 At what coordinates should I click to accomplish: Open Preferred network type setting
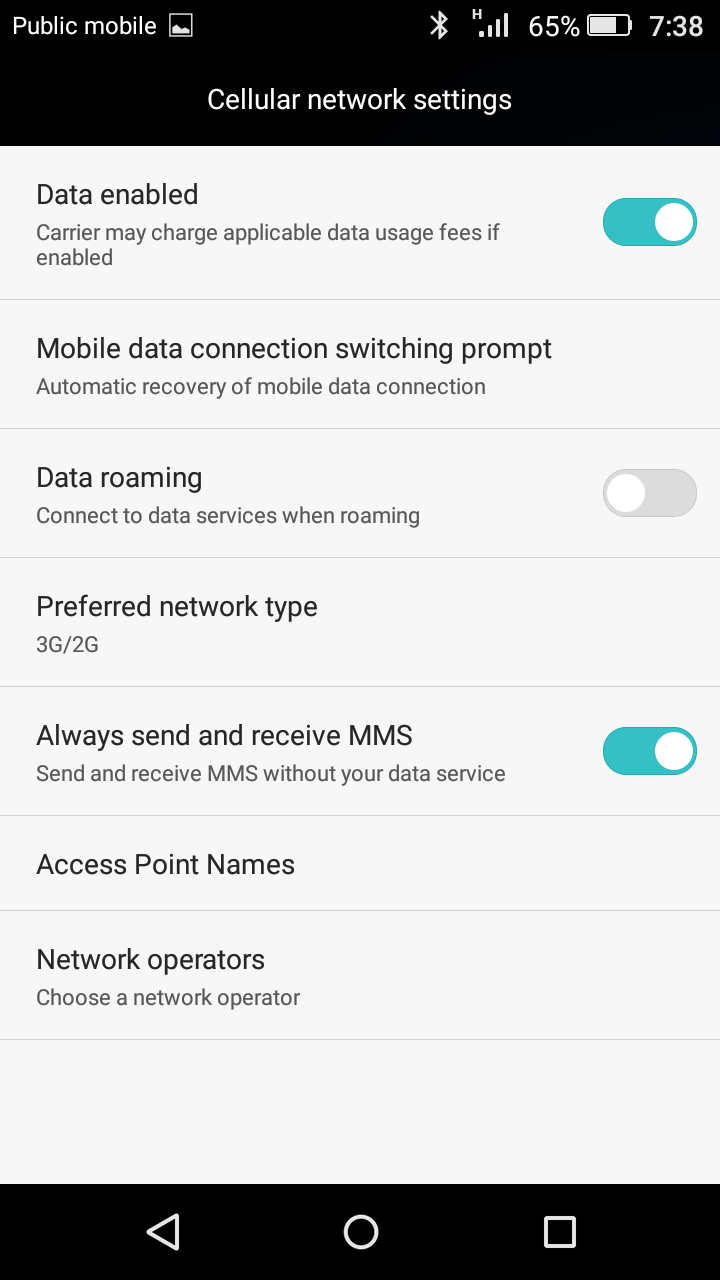(x=177, y=622)
